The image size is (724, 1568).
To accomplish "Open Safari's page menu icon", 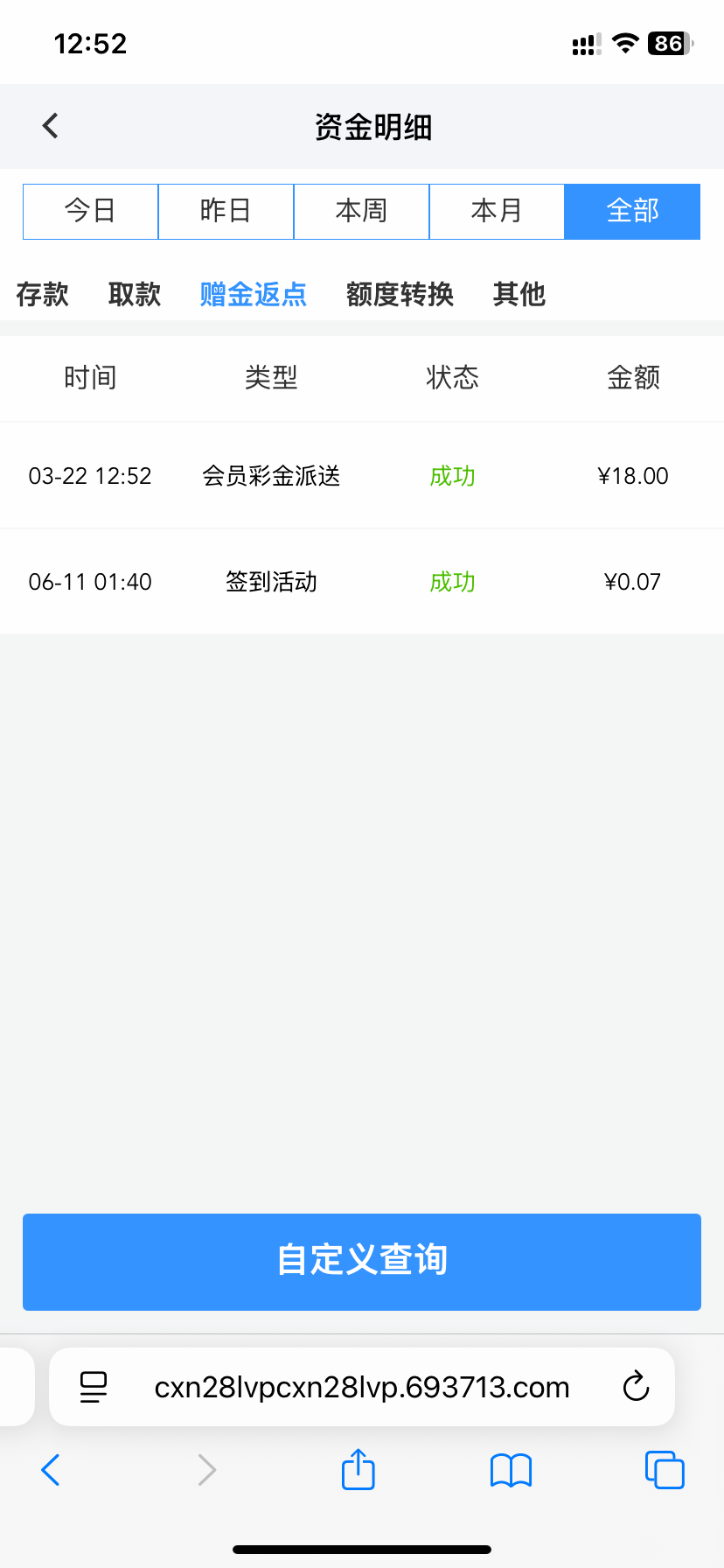I will [x=94, y=1387].
